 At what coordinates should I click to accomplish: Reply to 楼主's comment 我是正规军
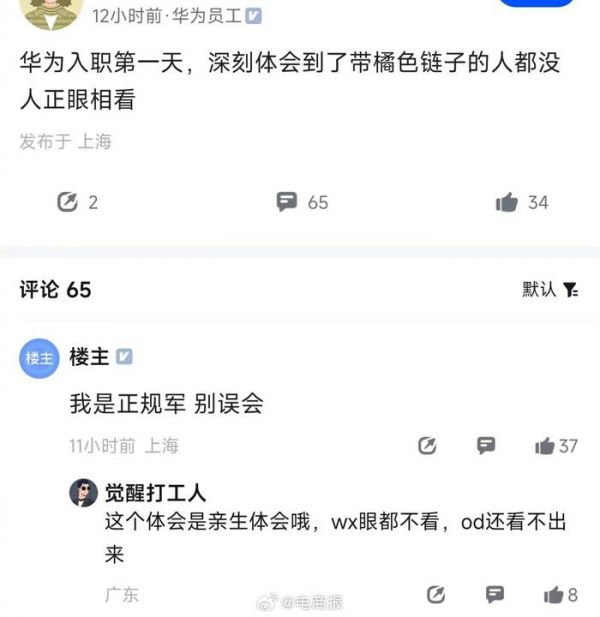(486, 446)
